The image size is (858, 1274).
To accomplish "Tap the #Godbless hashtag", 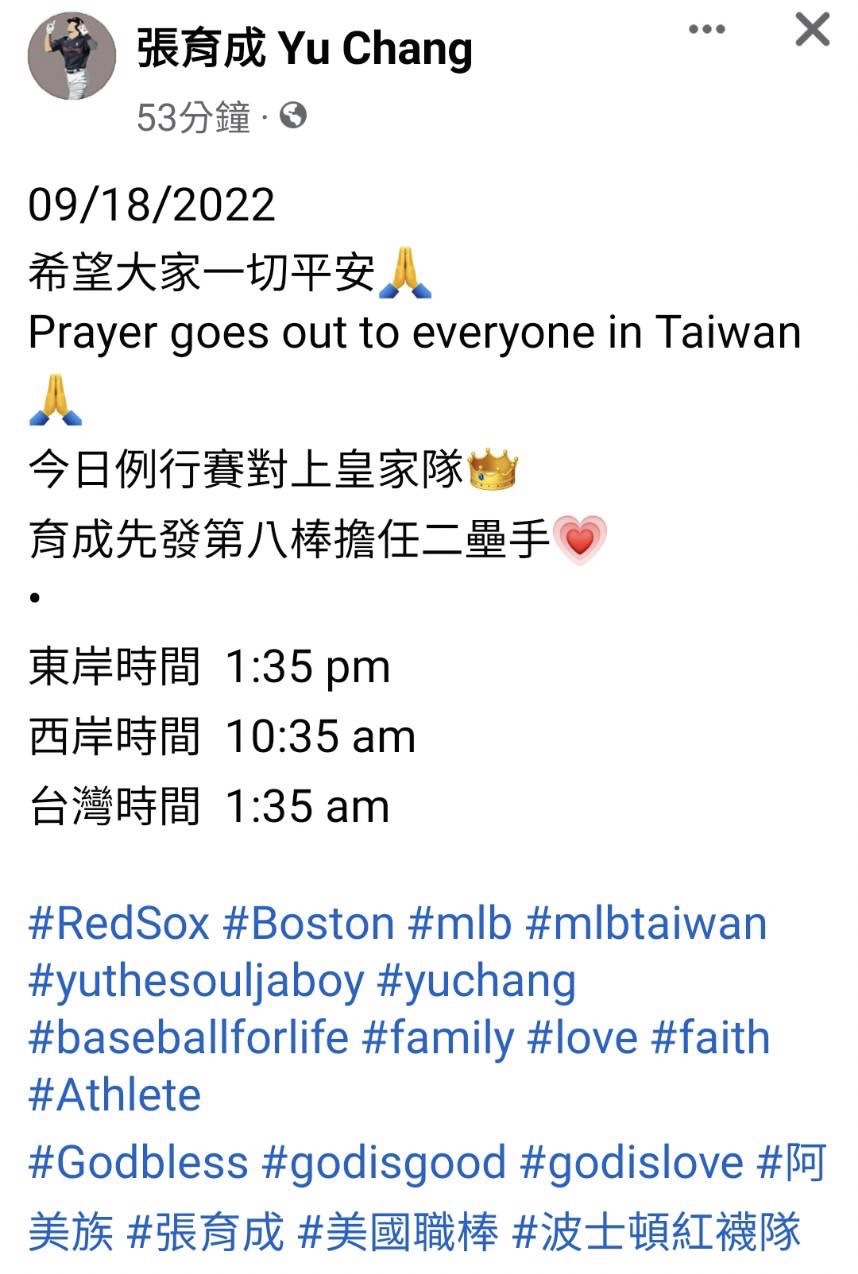I will coord(138,1163).
